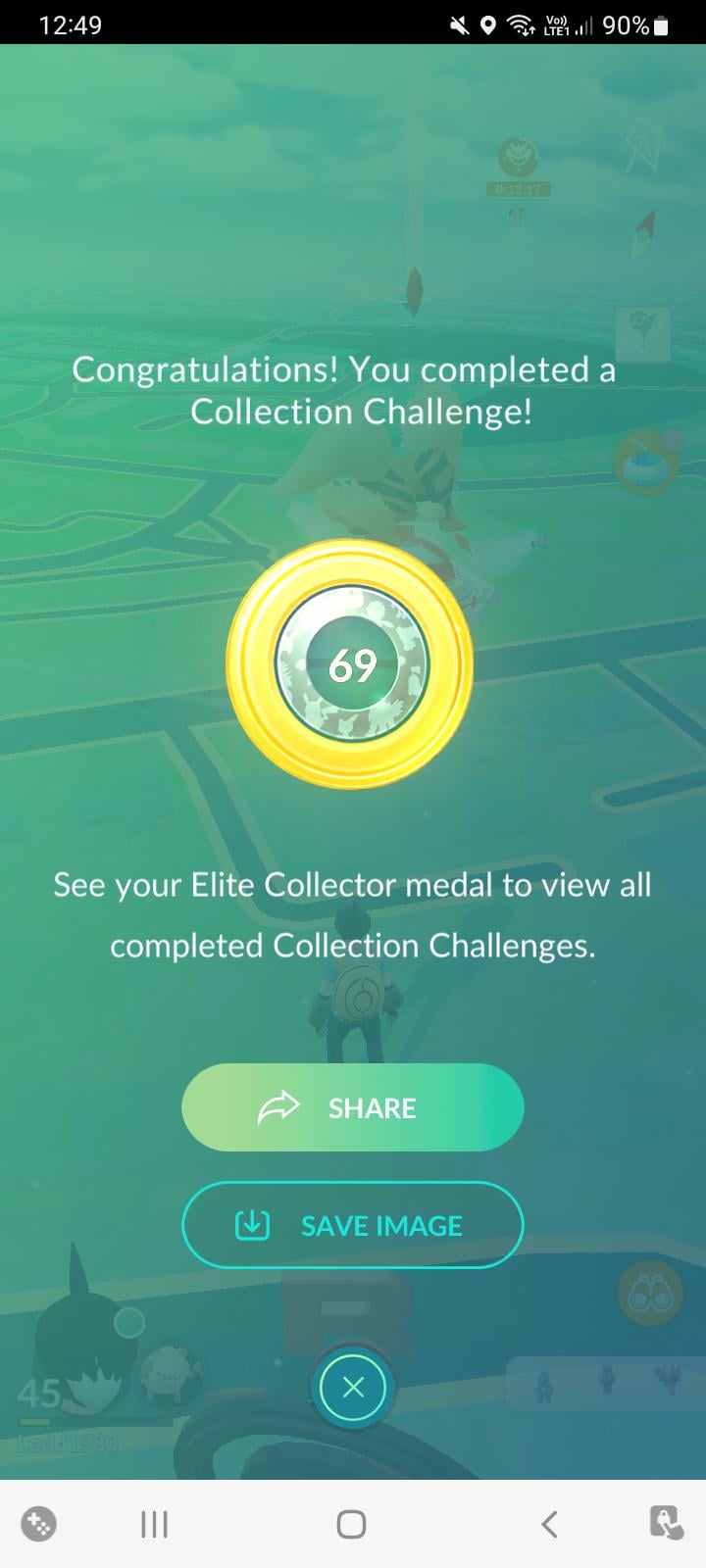Go back with the system back button

coord(549,1524)
